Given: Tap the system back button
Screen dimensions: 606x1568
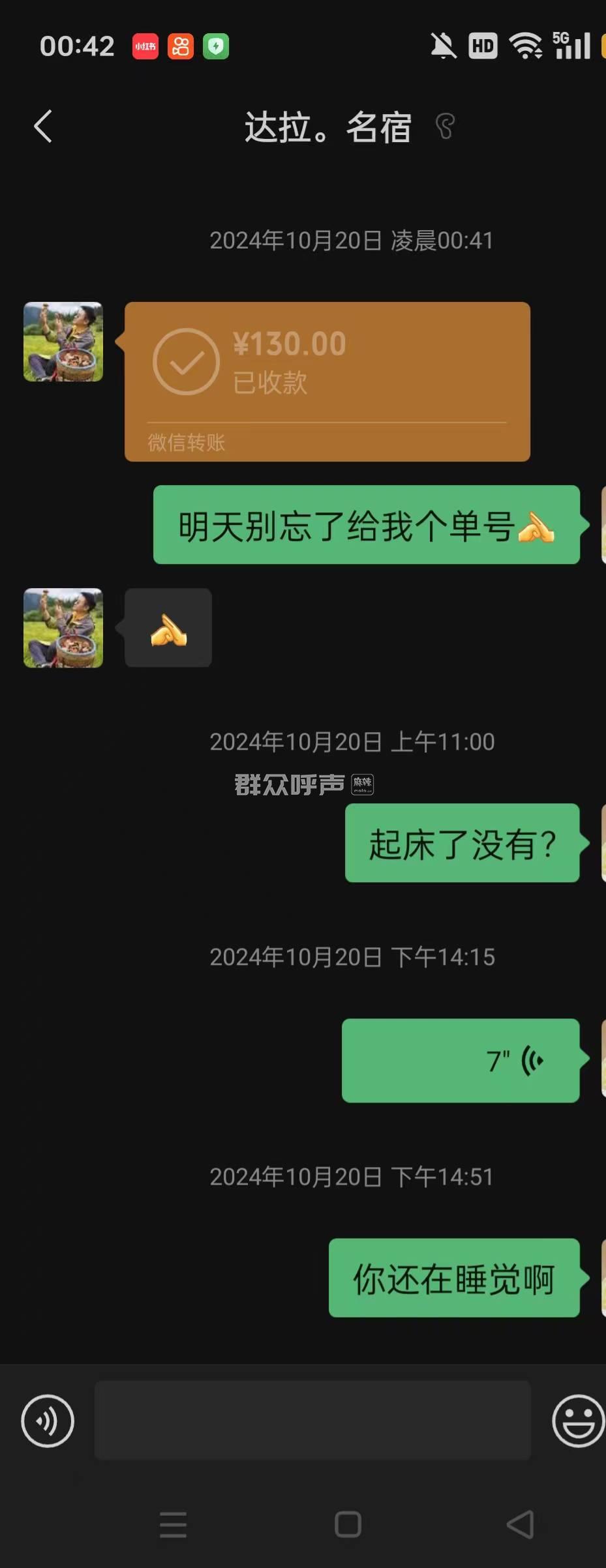Looking at the screenshot, I should [520, 1524].
